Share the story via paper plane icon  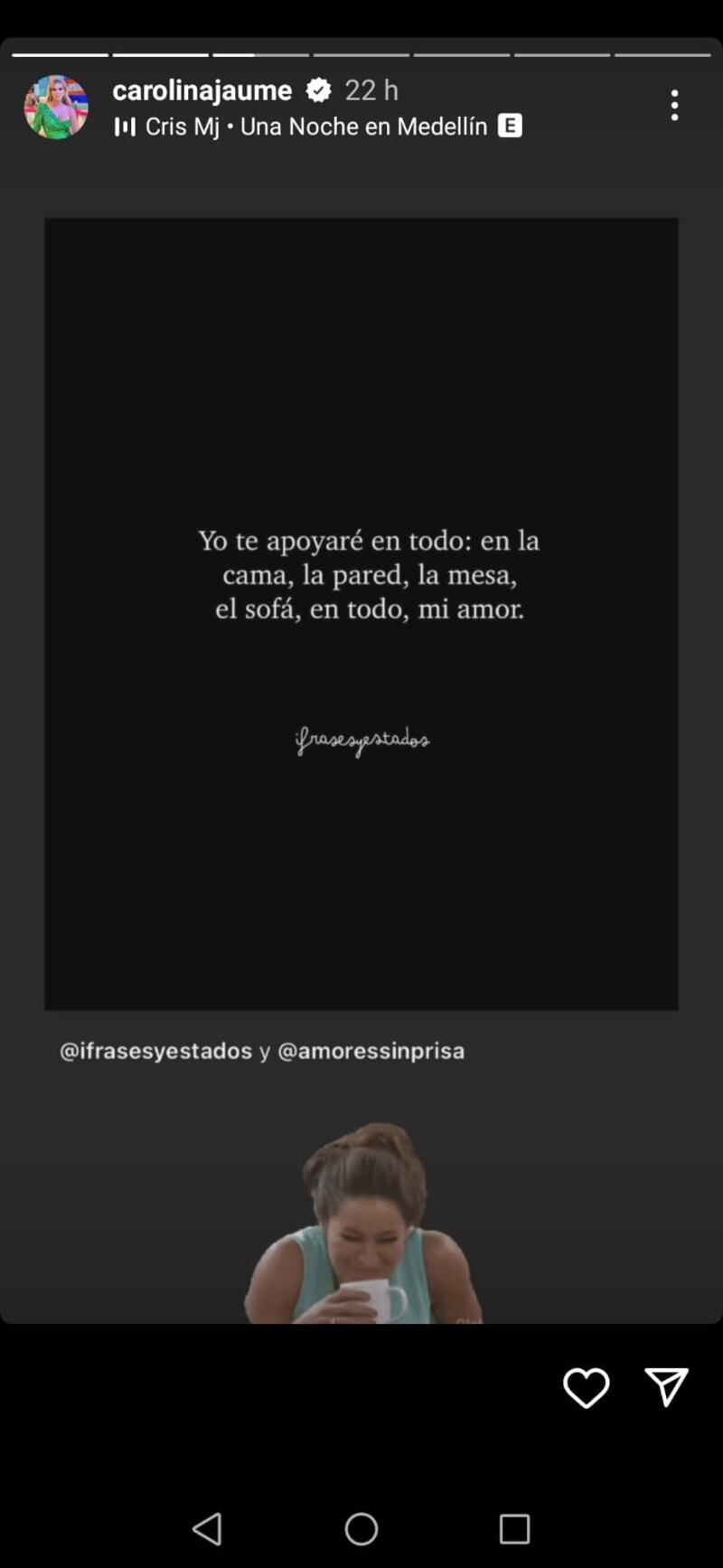click(x=667, y=1386)
